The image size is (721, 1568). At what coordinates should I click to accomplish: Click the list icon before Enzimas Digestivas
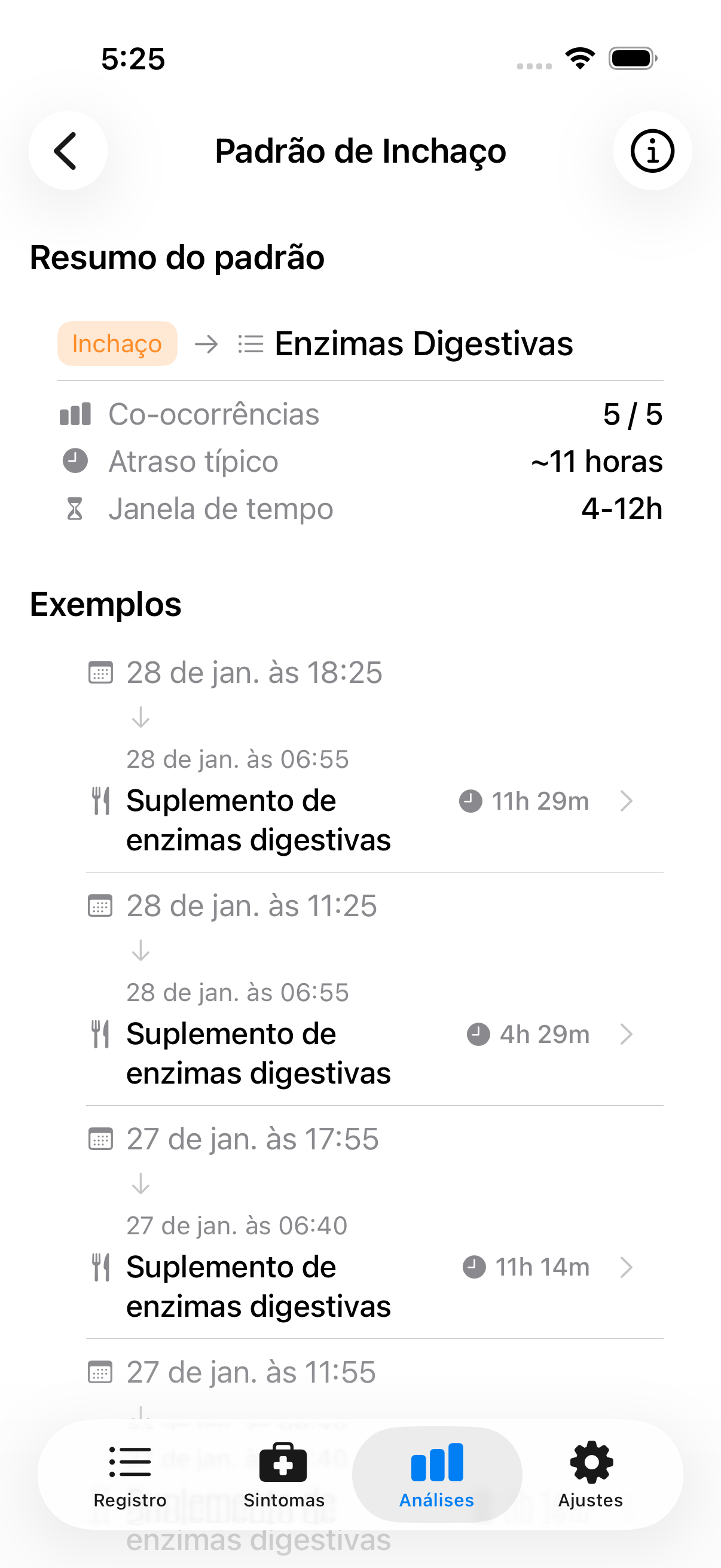250,343
